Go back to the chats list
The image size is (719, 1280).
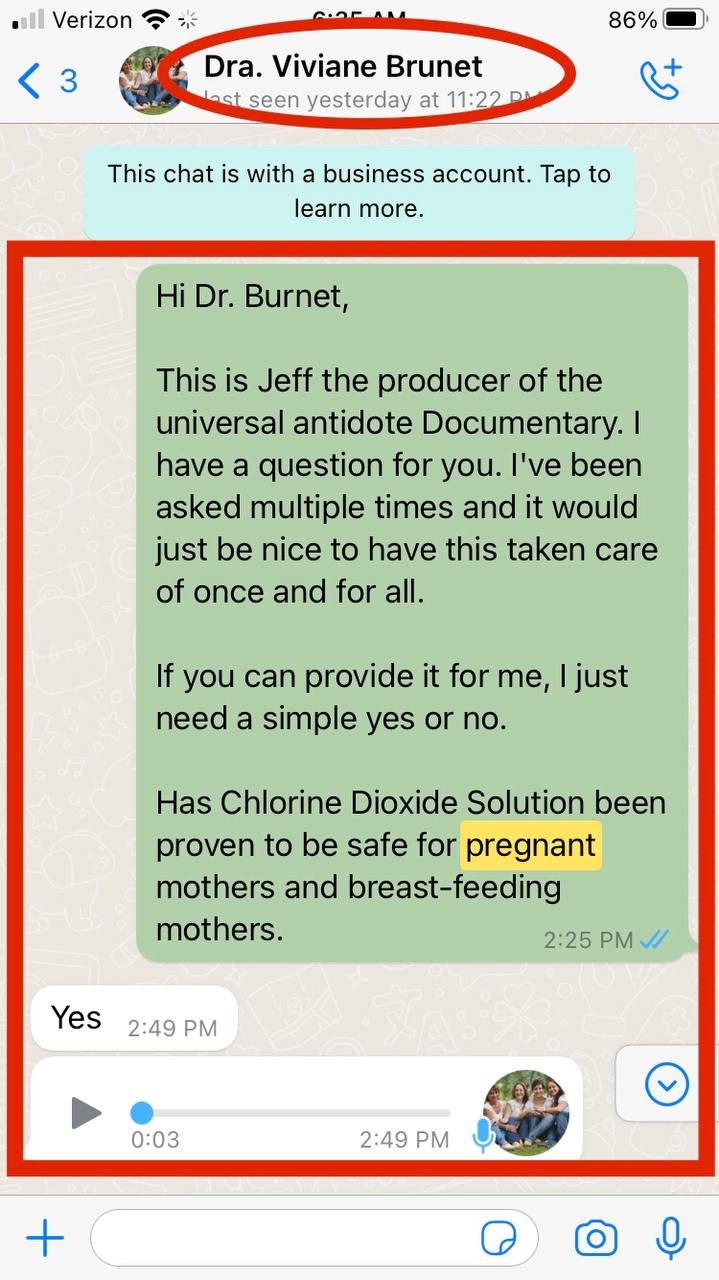point(45,80)
